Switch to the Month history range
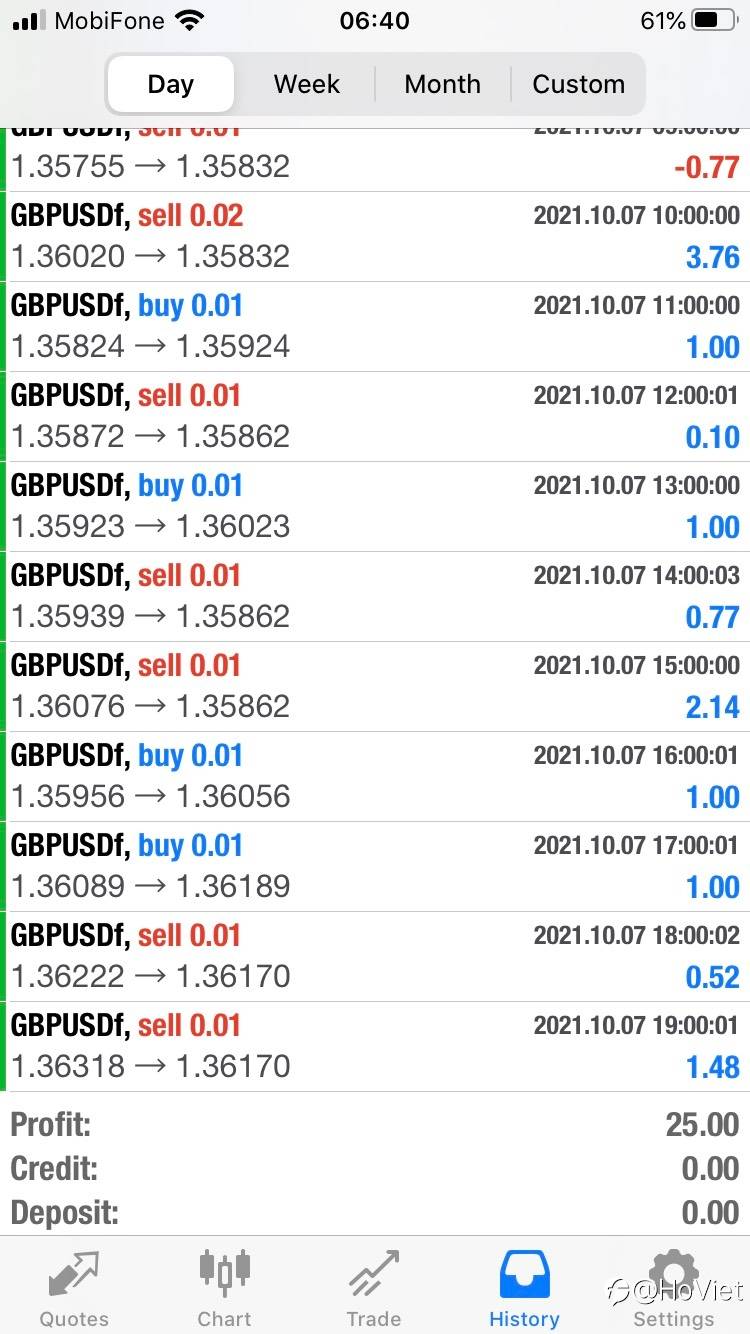This screenshot has height=1334, width=750. pyautogui.click(x=442, y=84)
